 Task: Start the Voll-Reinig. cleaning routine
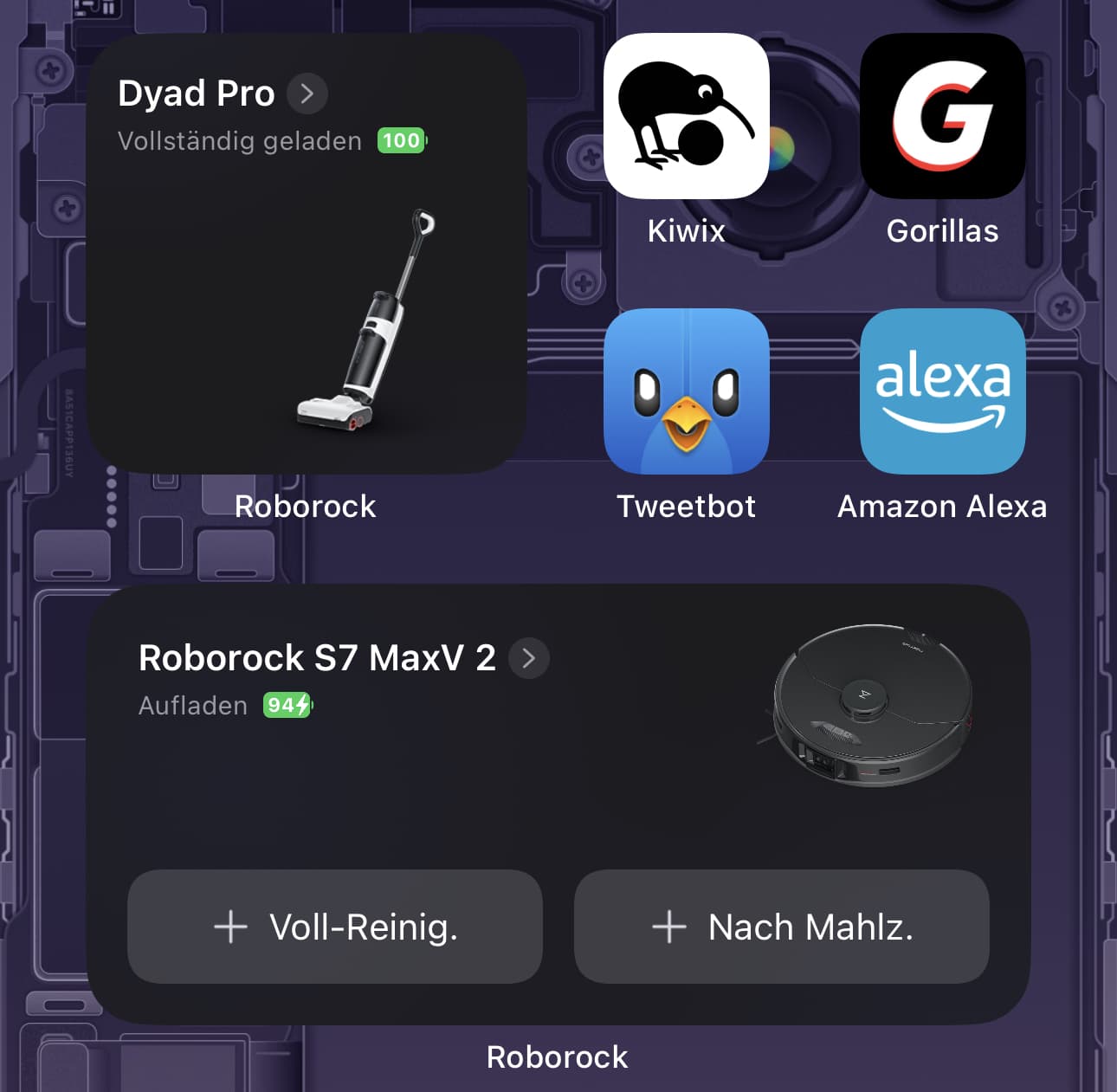pos(335,927)
